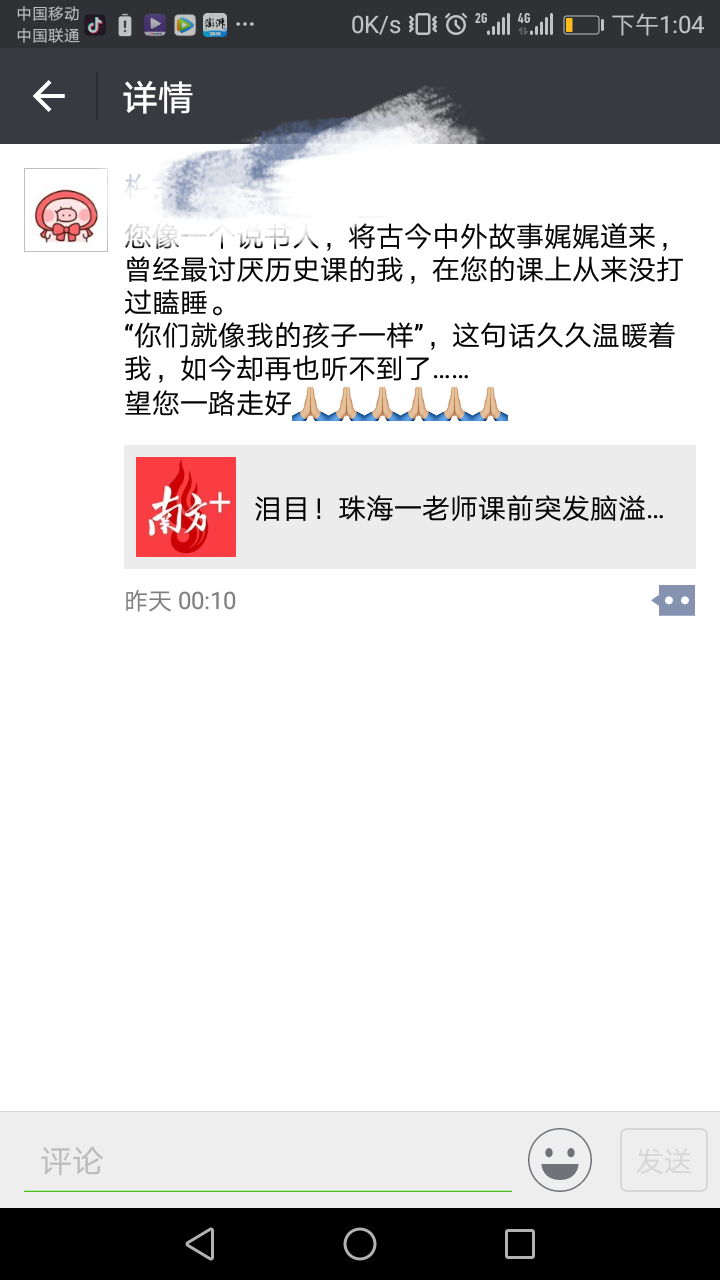Tap the home circle navigation button

coord(359,1243)
